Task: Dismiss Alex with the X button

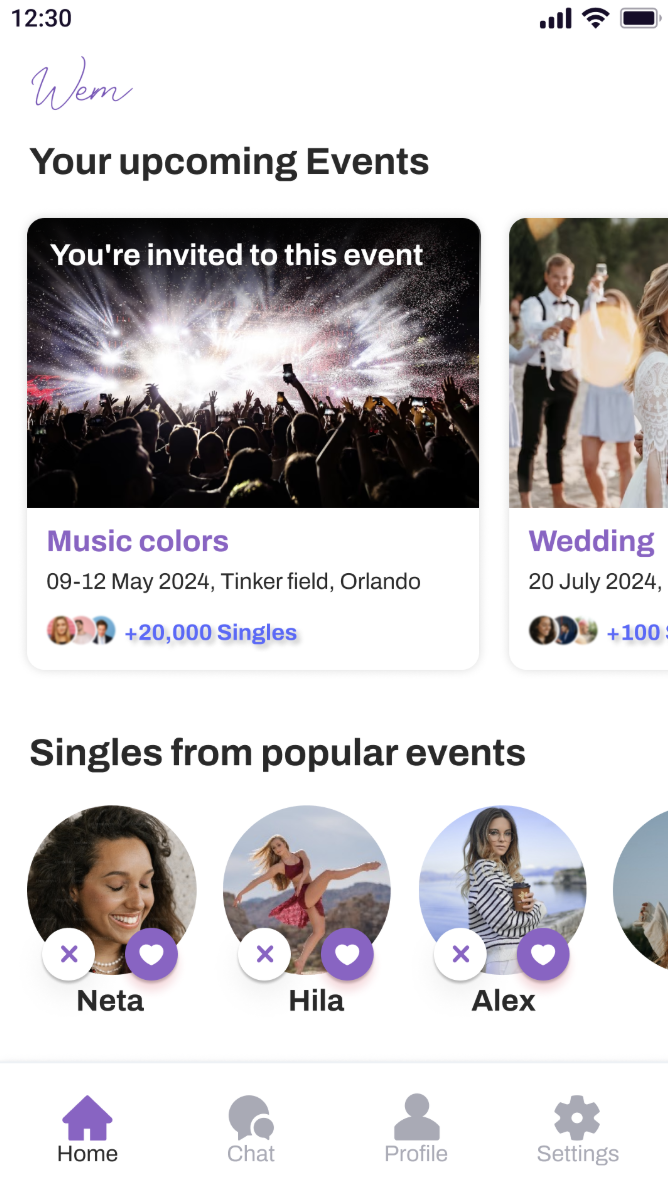Action: click(461, 955)
